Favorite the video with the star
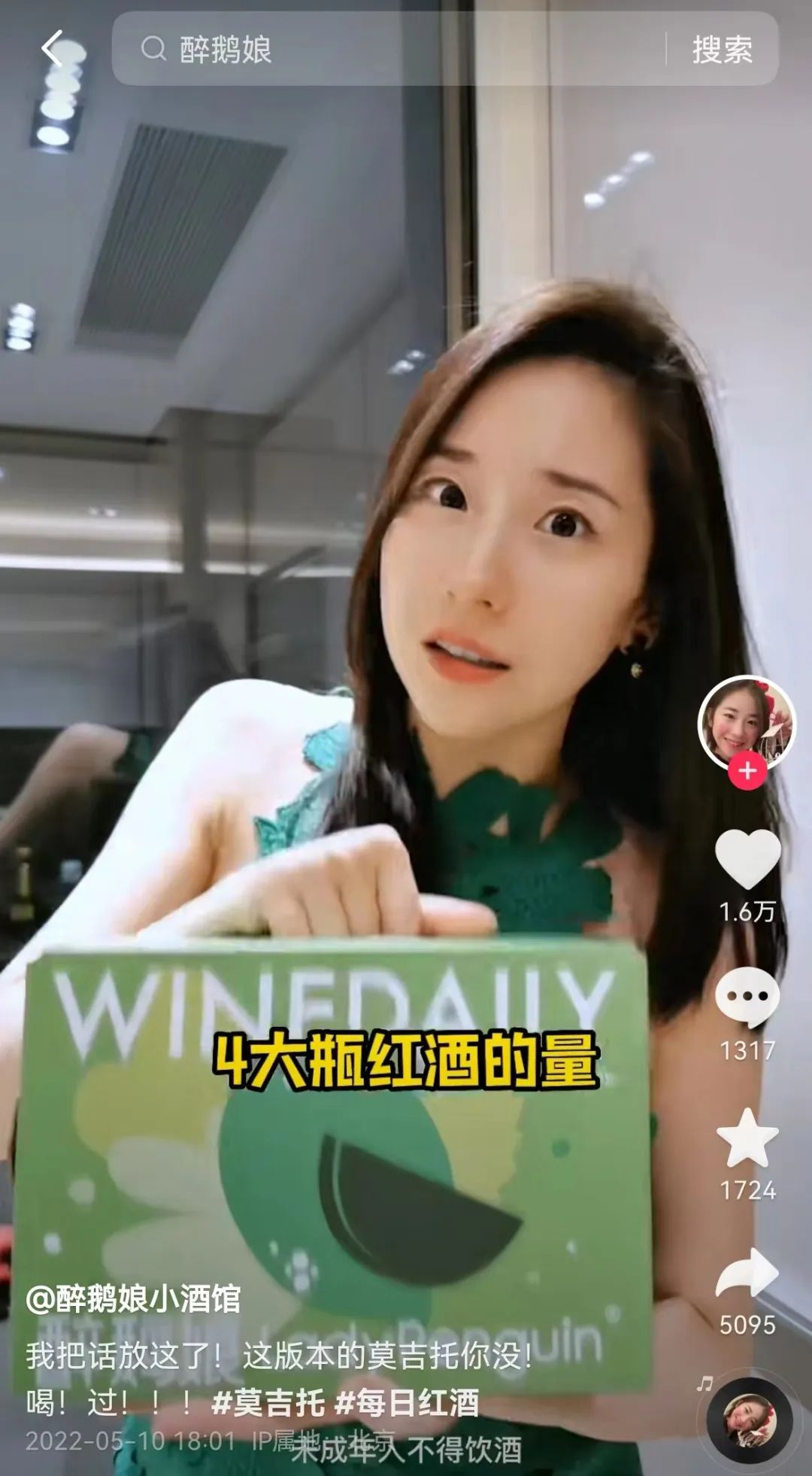The image size is (812, 1476). [747, 1137]
